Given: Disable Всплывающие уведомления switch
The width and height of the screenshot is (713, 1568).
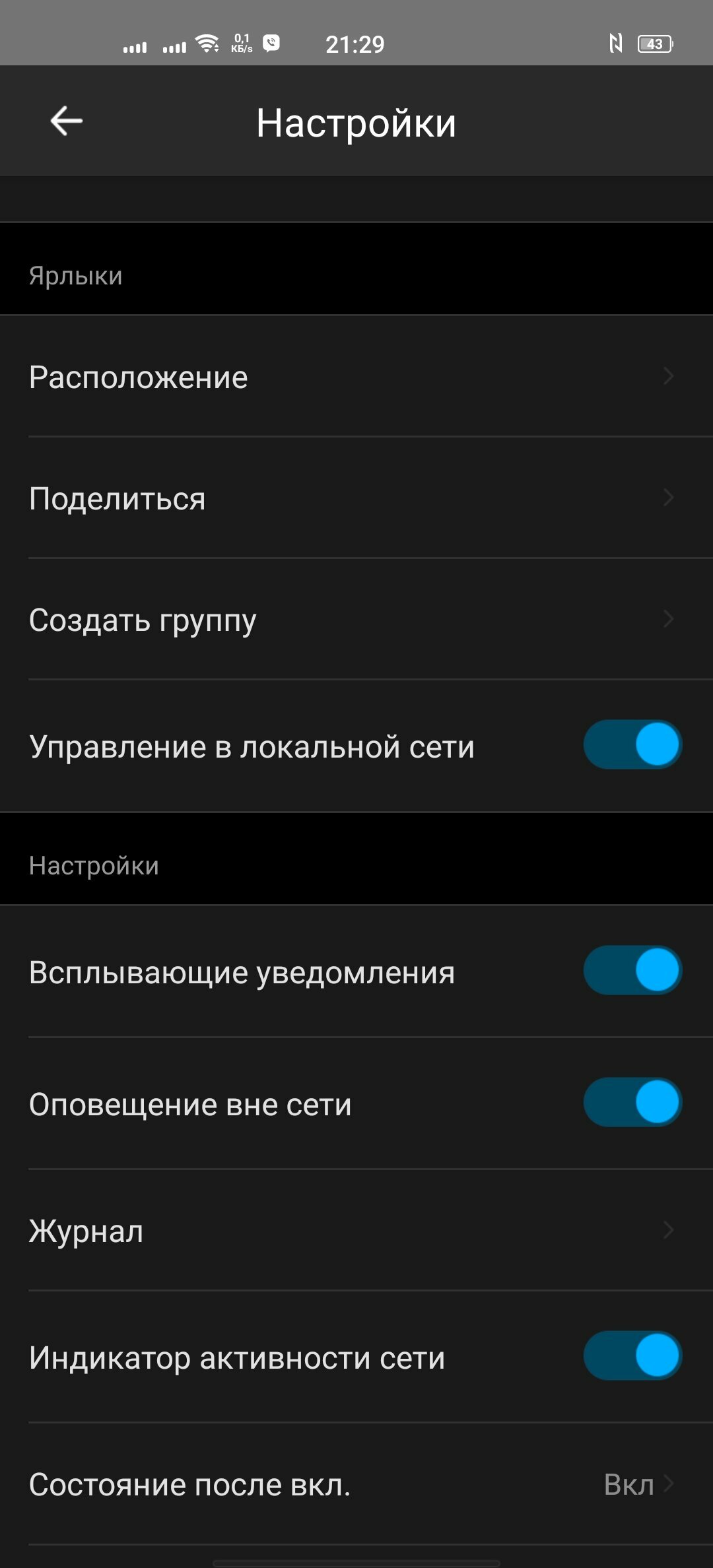Looking at the screenshot, I should (x=632, y=971).
